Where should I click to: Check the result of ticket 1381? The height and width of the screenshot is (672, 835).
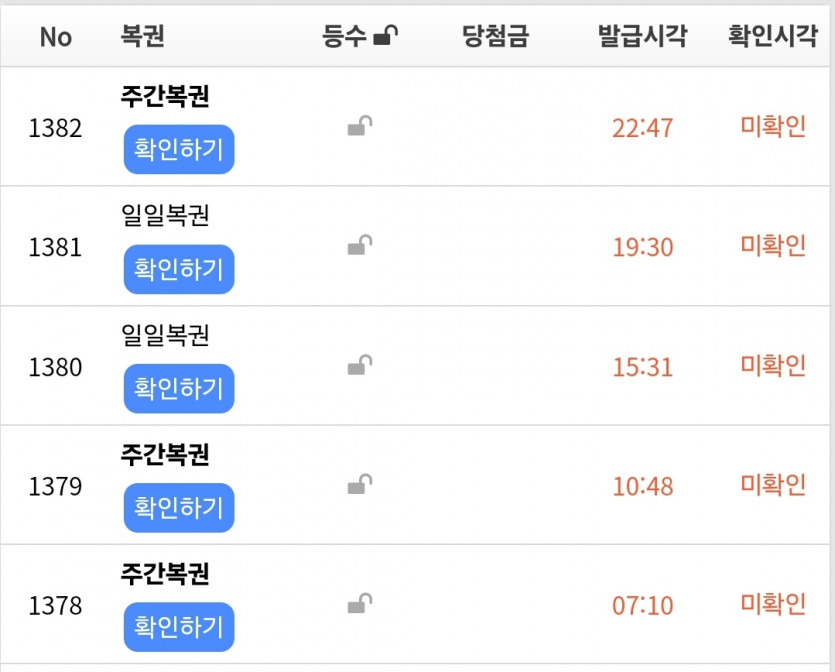click(179, 269)
